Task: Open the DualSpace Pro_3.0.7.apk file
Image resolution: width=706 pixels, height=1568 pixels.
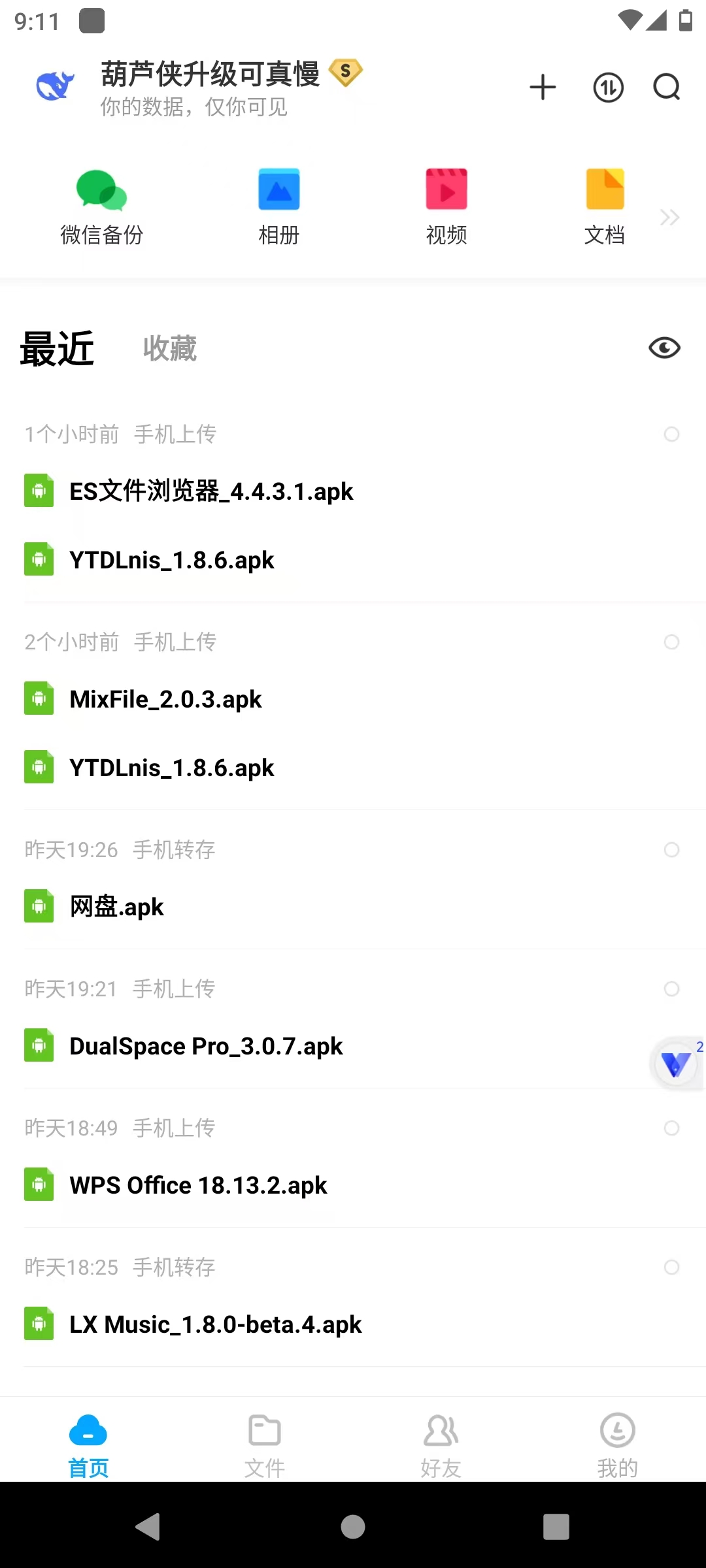Action: (206, 1045)
